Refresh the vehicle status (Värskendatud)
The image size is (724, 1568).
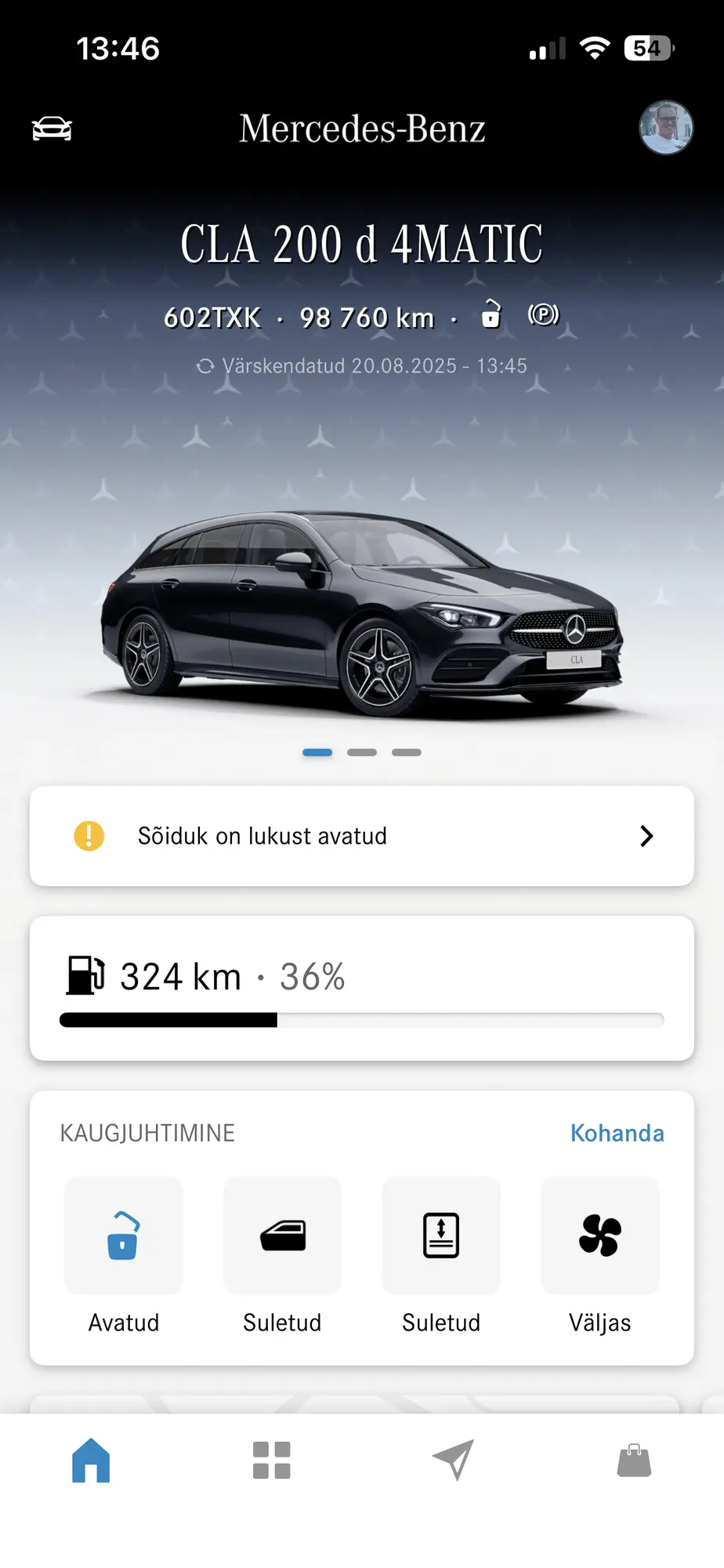click(361, 366)
